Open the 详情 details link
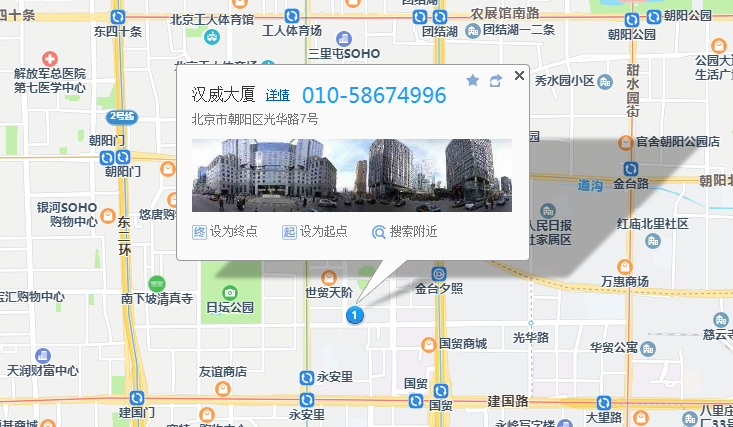This screenshot has height=427, width=733. pos(278,96)
